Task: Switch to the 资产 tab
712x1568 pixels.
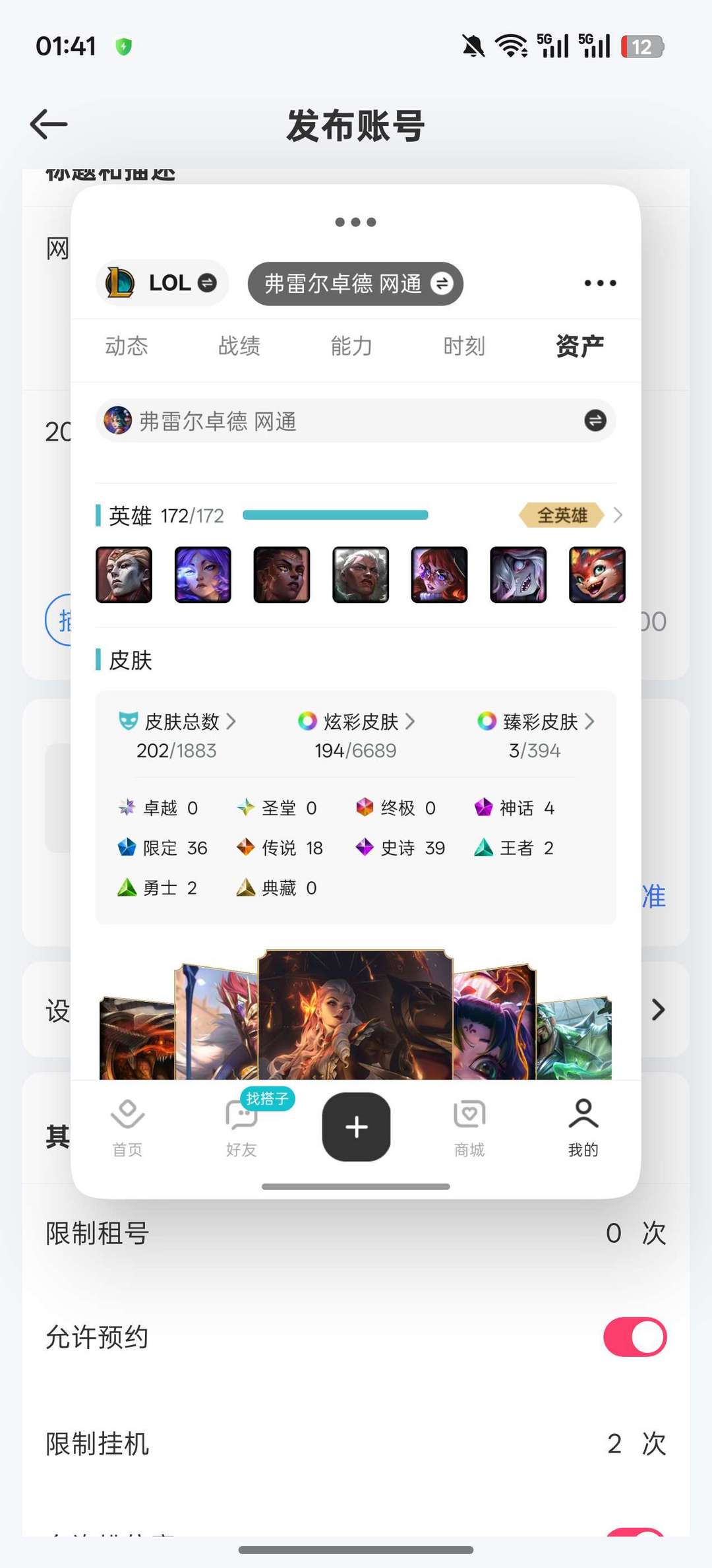Action: (579, 346)
